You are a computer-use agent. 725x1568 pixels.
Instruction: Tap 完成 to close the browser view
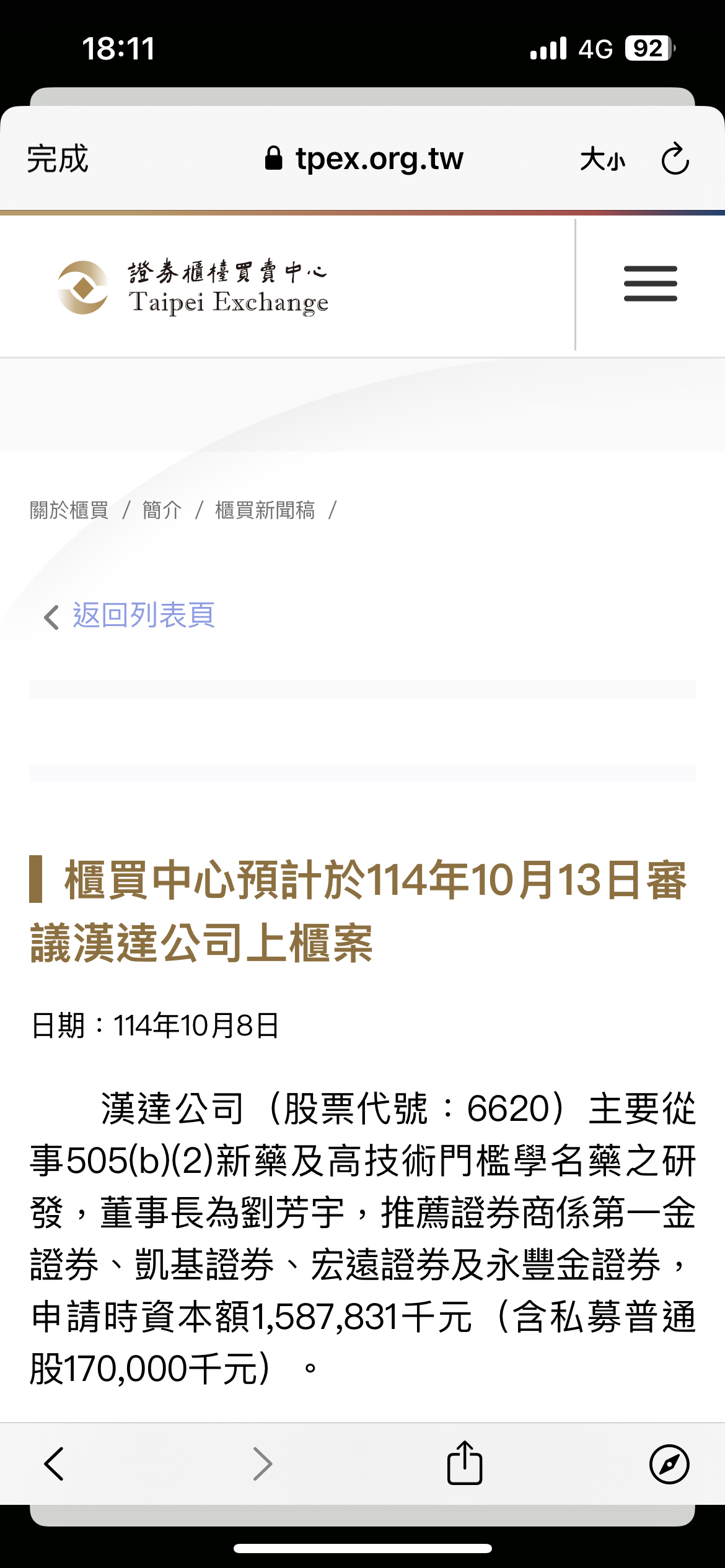tap(58, 159)
